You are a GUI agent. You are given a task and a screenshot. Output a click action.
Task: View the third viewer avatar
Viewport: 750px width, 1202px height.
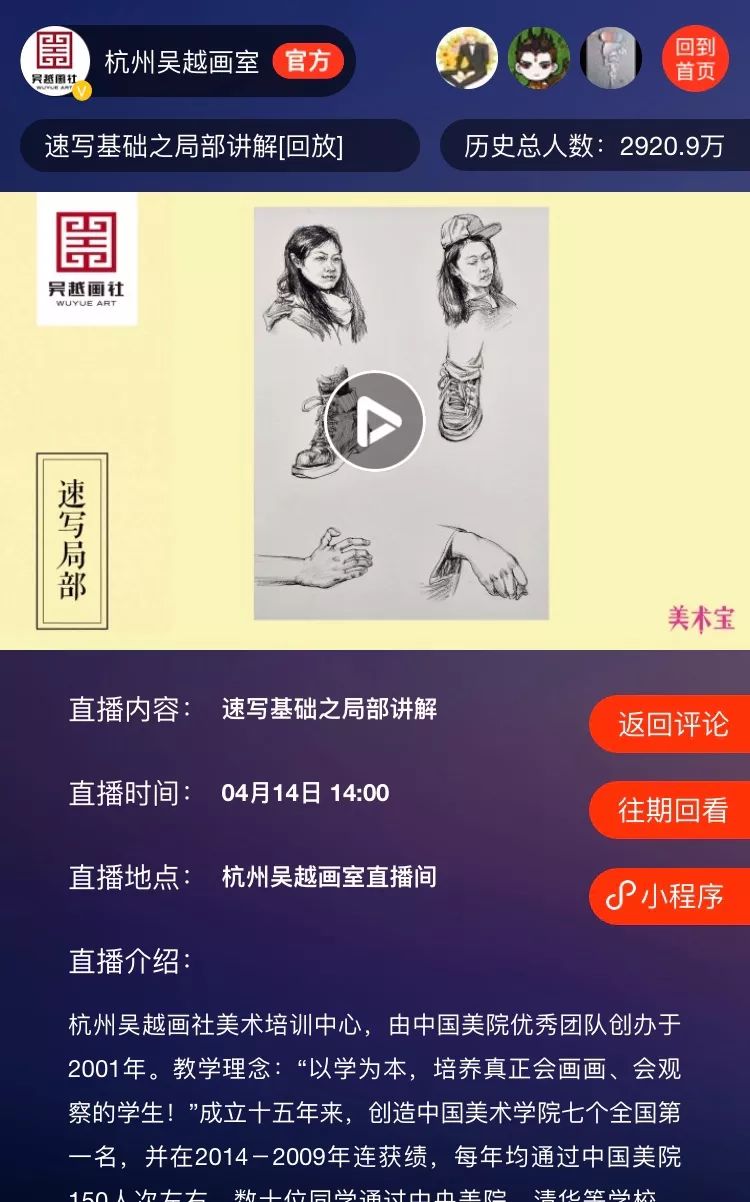click(x=611, y=58)
